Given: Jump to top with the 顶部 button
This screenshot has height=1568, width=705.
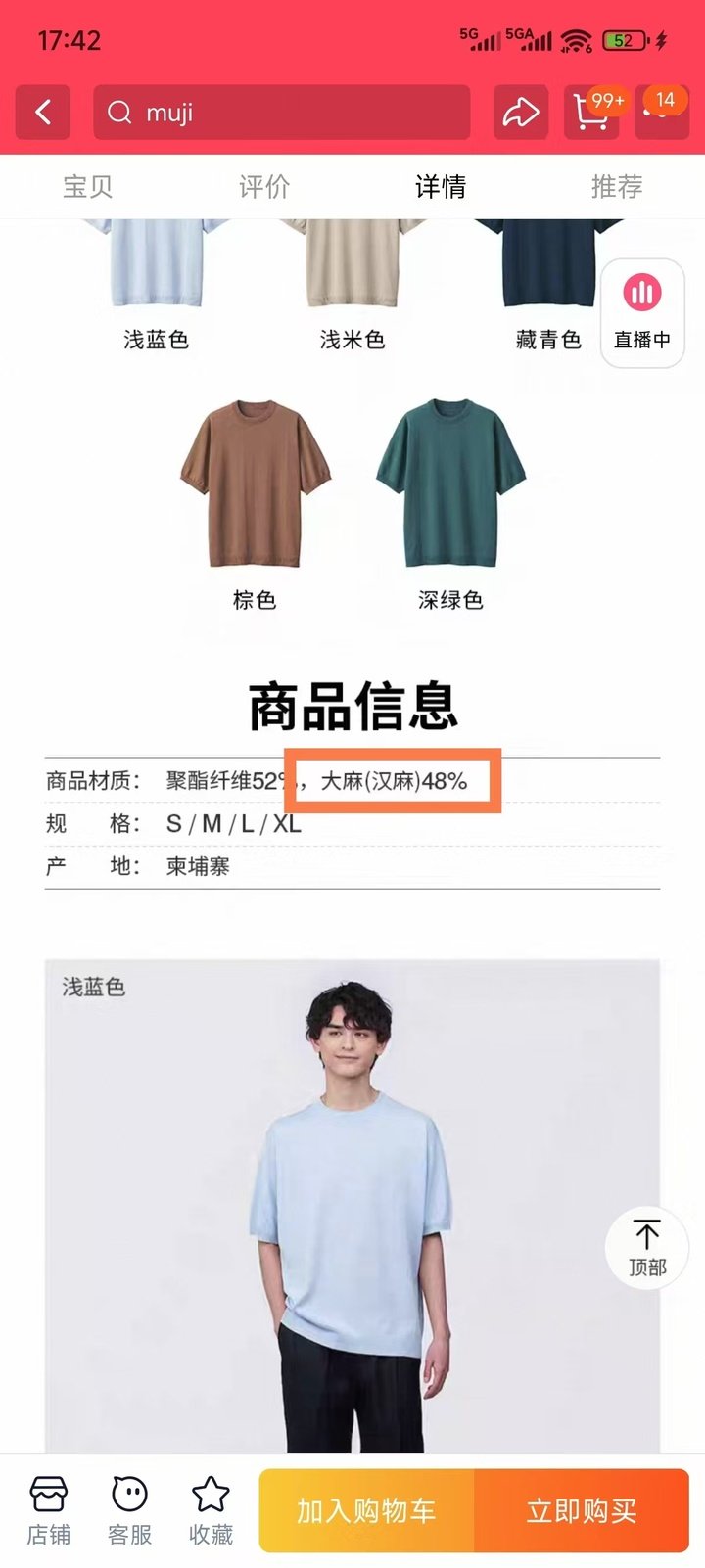Looking at the screenshot, I should 646,1248.
